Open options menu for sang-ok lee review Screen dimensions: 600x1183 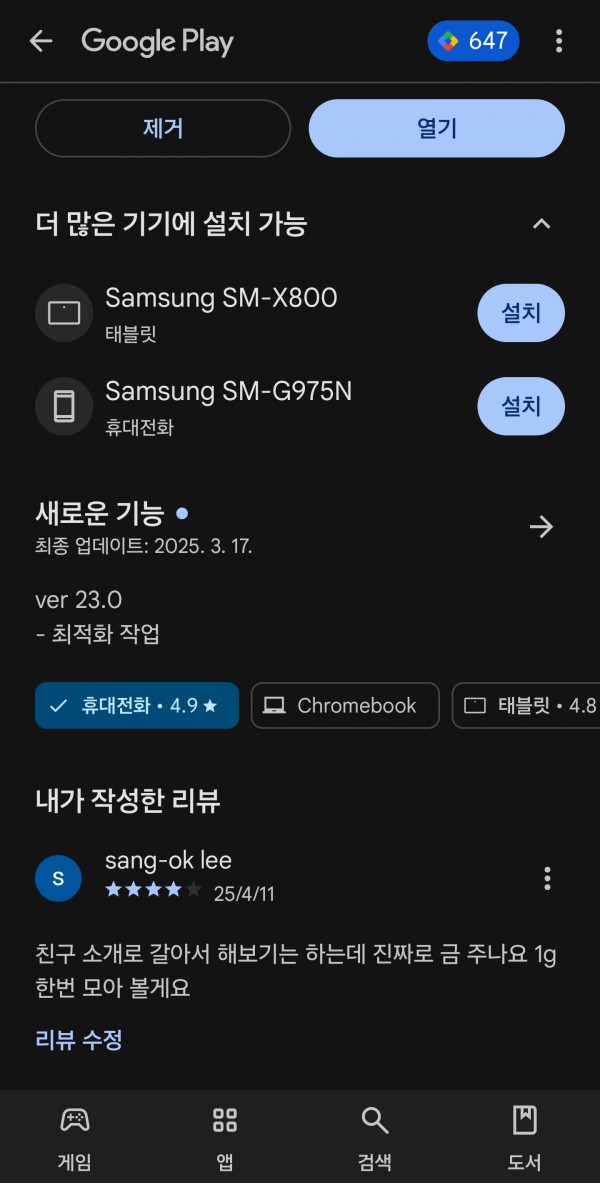coord(547,878)
